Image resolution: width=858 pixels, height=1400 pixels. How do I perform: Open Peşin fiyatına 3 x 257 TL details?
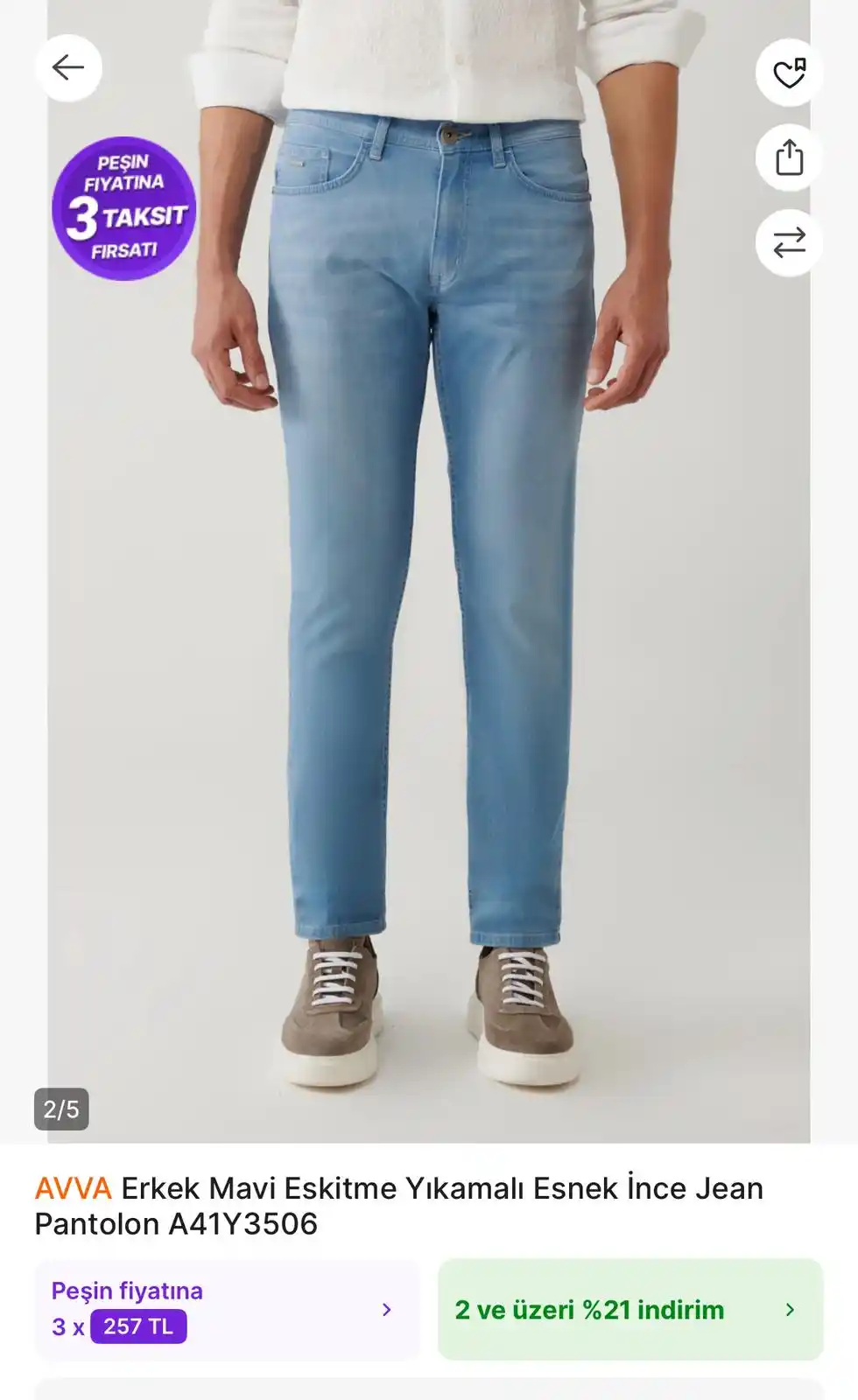(226, 1309)
